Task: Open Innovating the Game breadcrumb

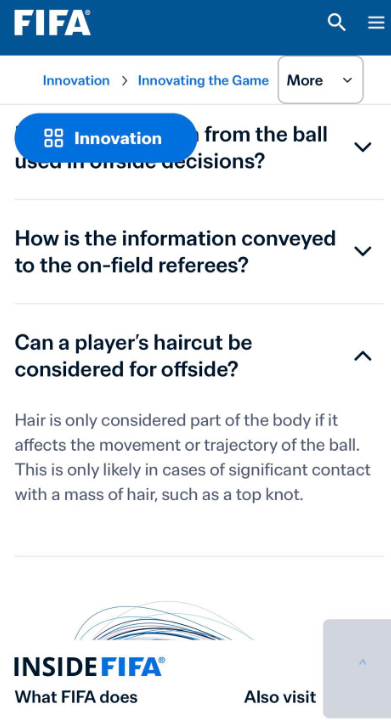Action: 203,80
